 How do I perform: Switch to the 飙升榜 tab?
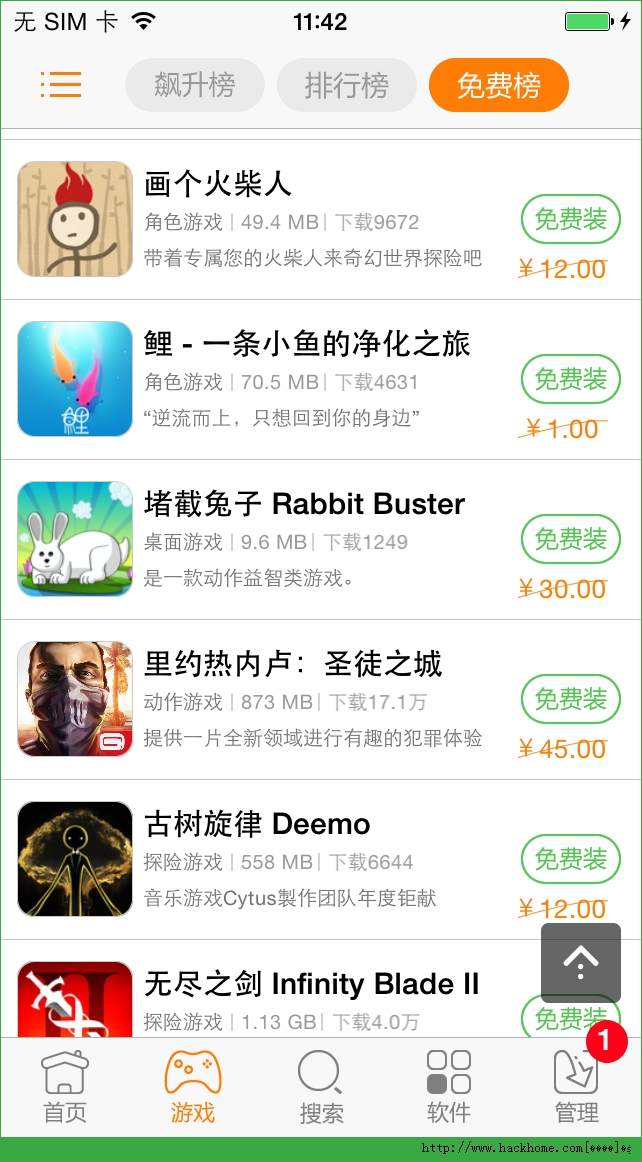coord(195,85)
